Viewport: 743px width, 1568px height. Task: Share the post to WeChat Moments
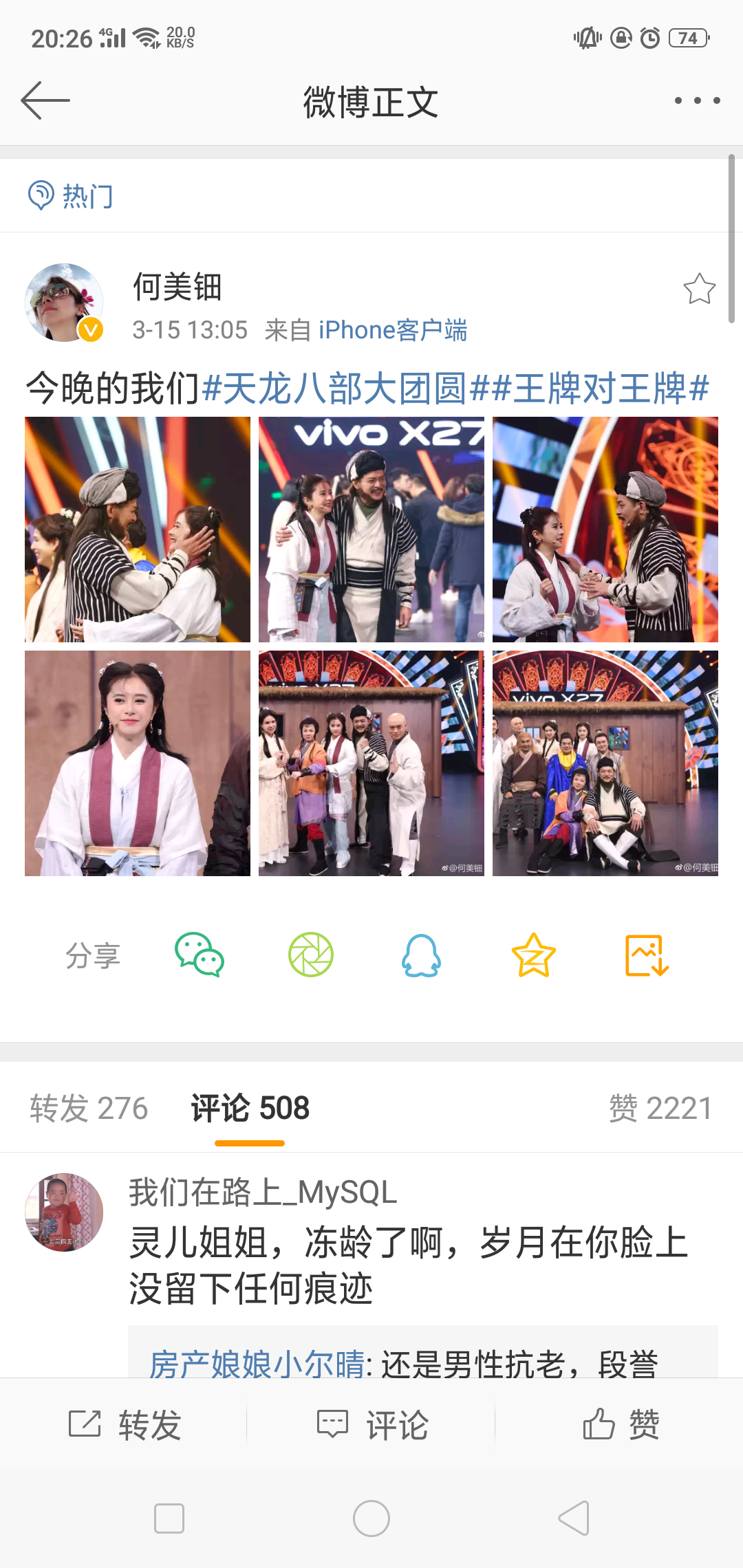point(311,955)
